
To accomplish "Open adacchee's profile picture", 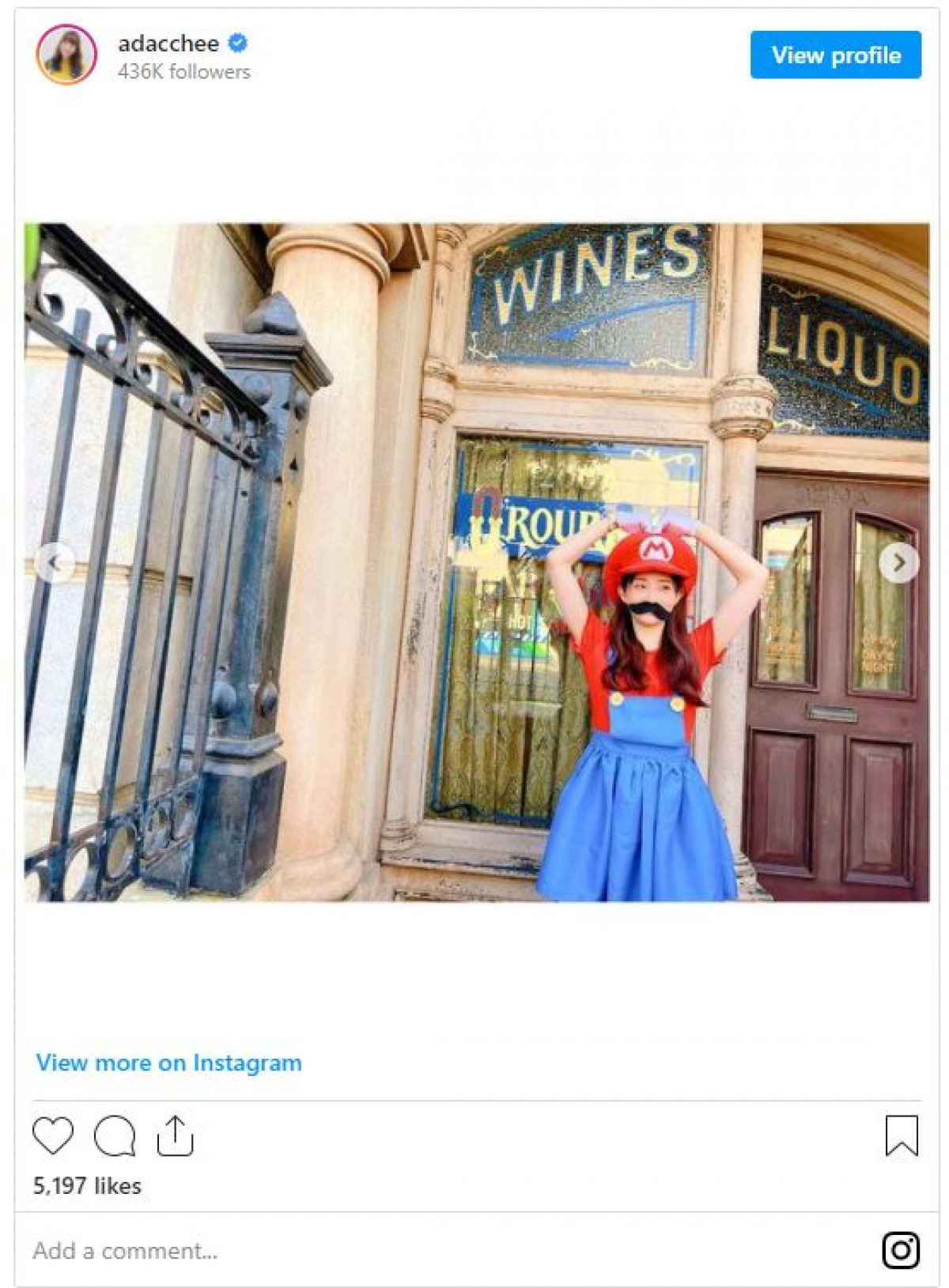I will click(66, 55).
